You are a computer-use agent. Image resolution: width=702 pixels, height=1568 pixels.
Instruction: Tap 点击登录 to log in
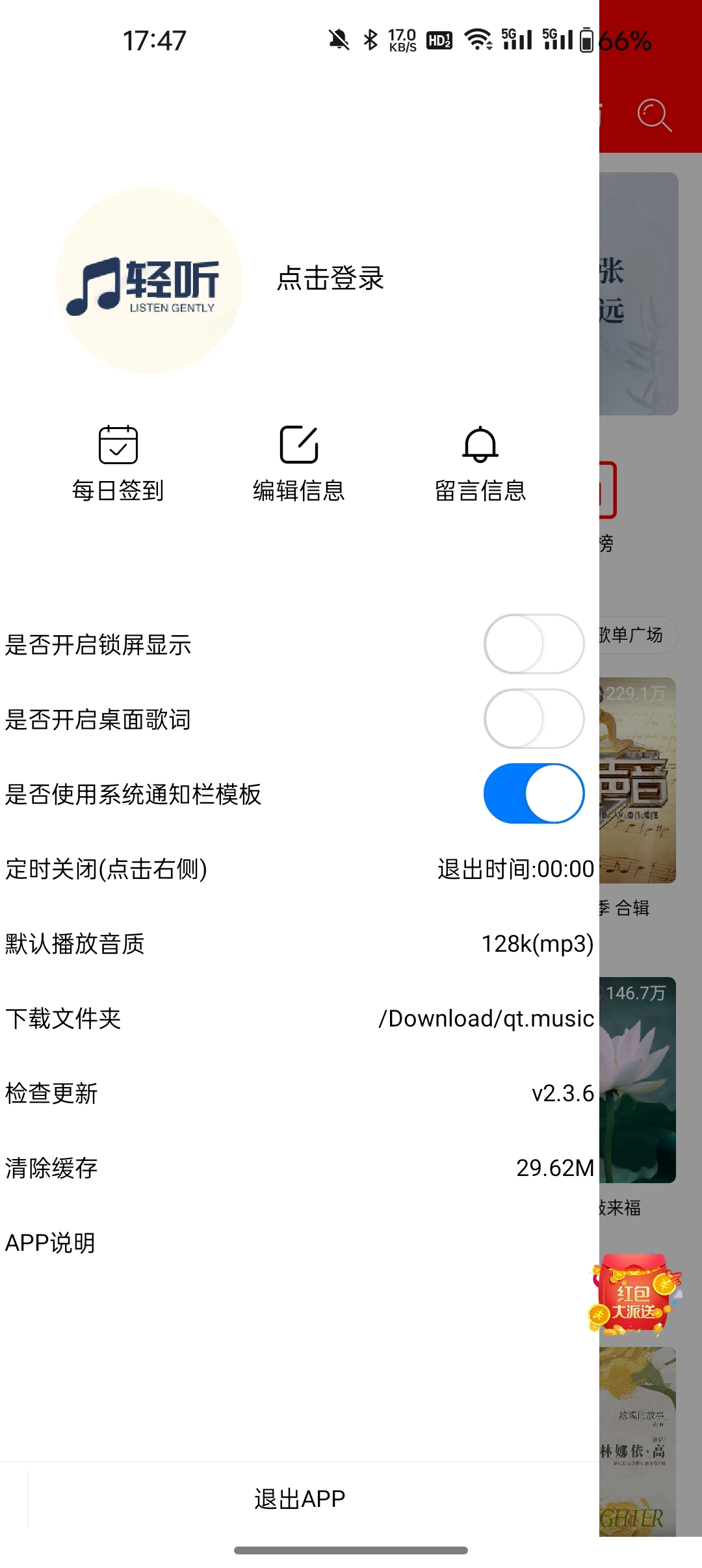[330, 278]
